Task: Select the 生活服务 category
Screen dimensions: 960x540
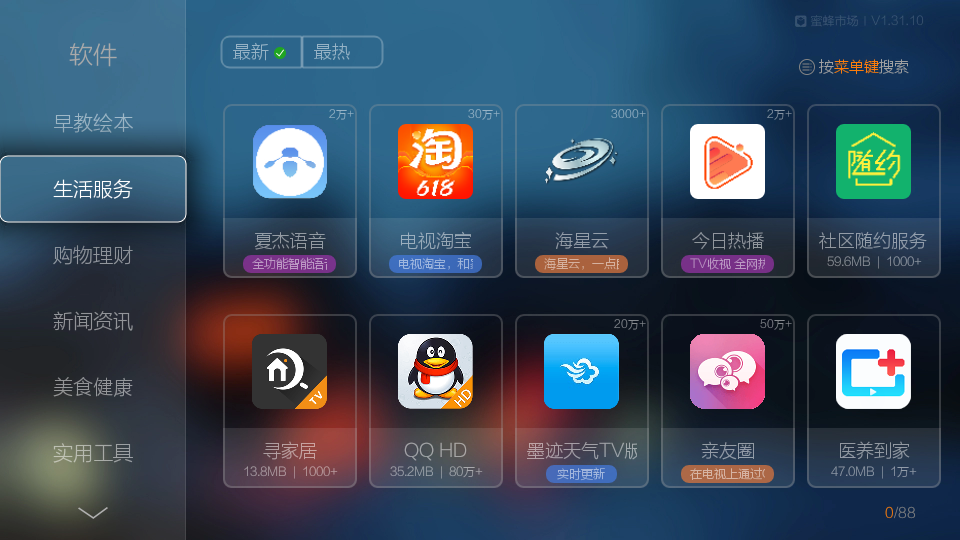Action: tap(93, 189)
